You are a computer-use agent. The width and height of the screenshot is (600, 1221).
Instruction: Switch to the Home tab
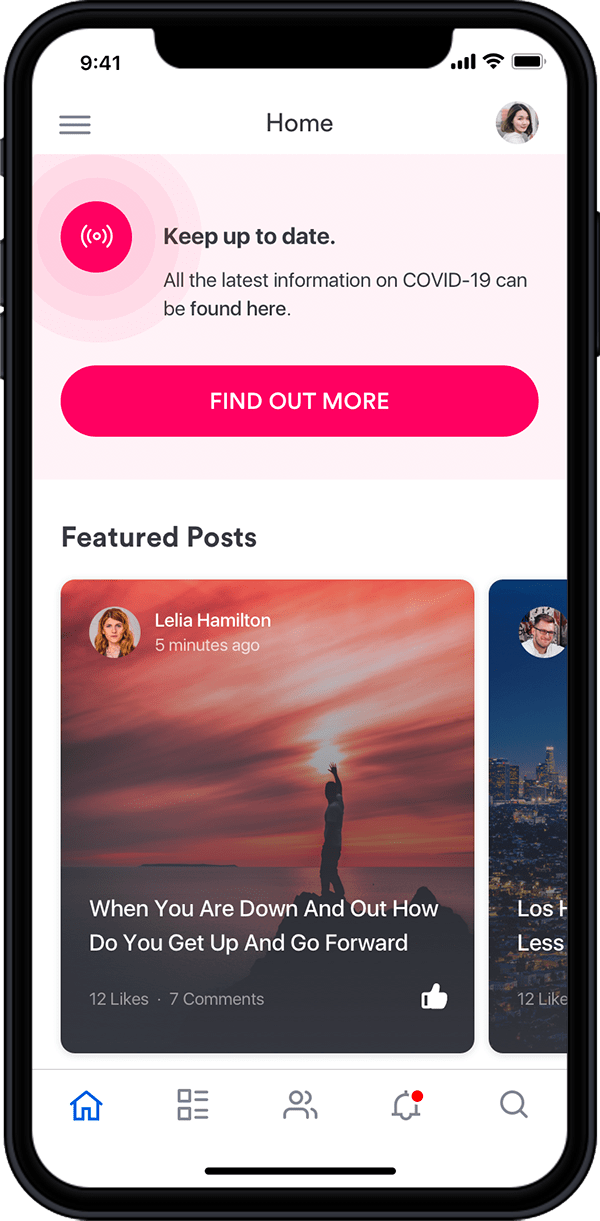click(86, 1105)
